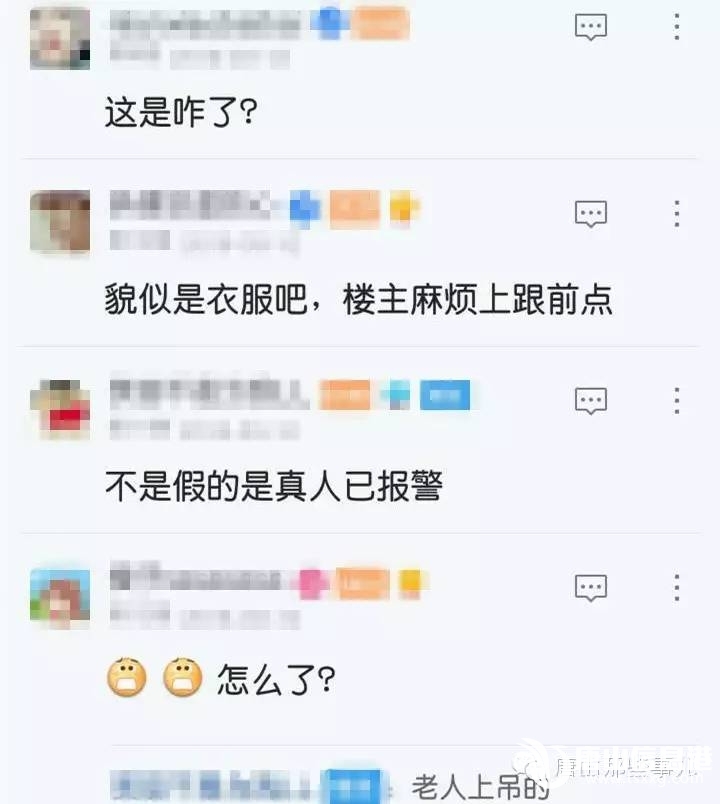
Task: Reply to the comment "这是咋了?"
Action: [591, 28]
